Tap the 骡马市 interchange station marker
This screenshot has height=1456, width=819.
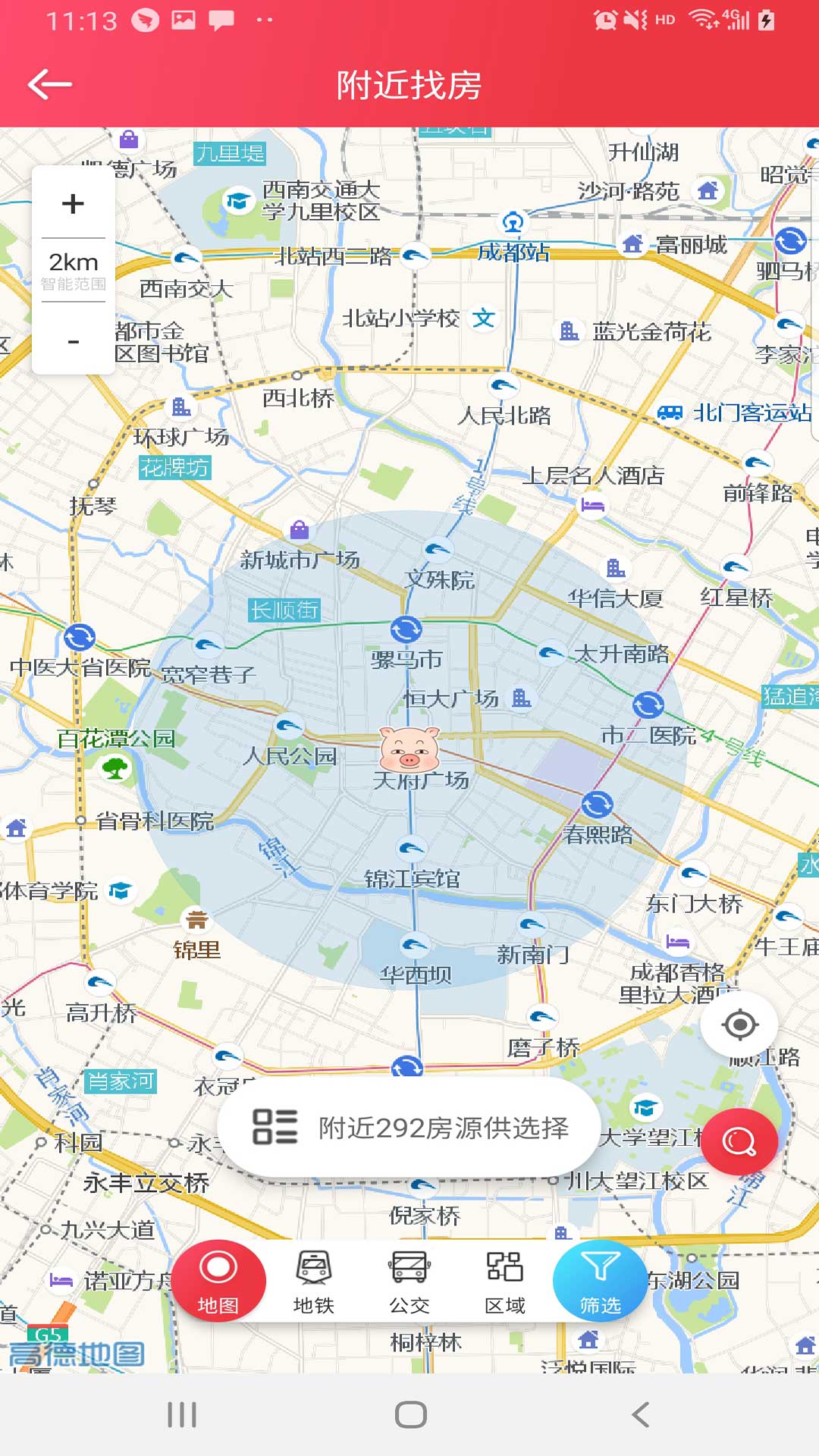[x=405, y=629]
